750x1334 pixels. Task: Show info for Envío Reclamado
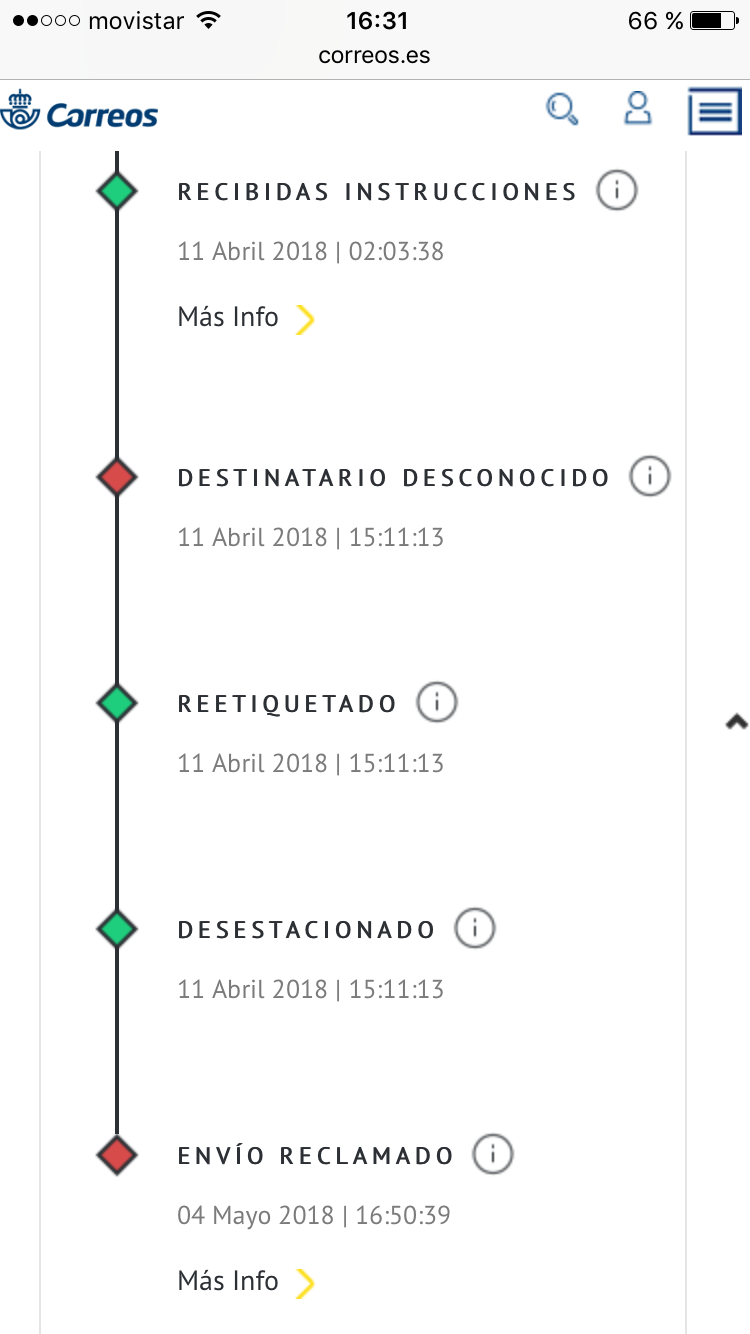click(493, 1154)
